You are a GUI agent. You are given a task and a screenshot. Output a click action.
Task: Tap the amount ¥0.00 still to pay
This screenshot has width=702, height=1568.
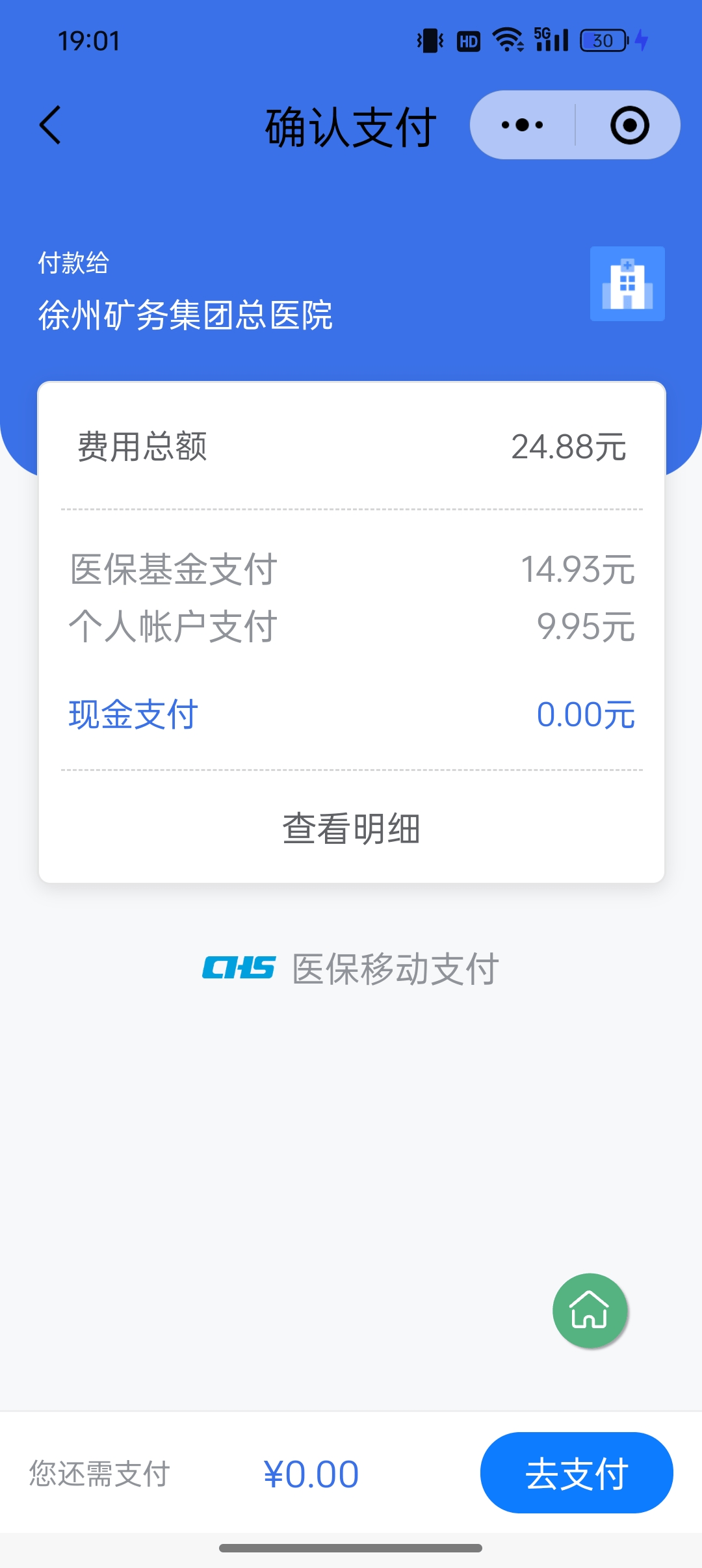[311, 1474]
